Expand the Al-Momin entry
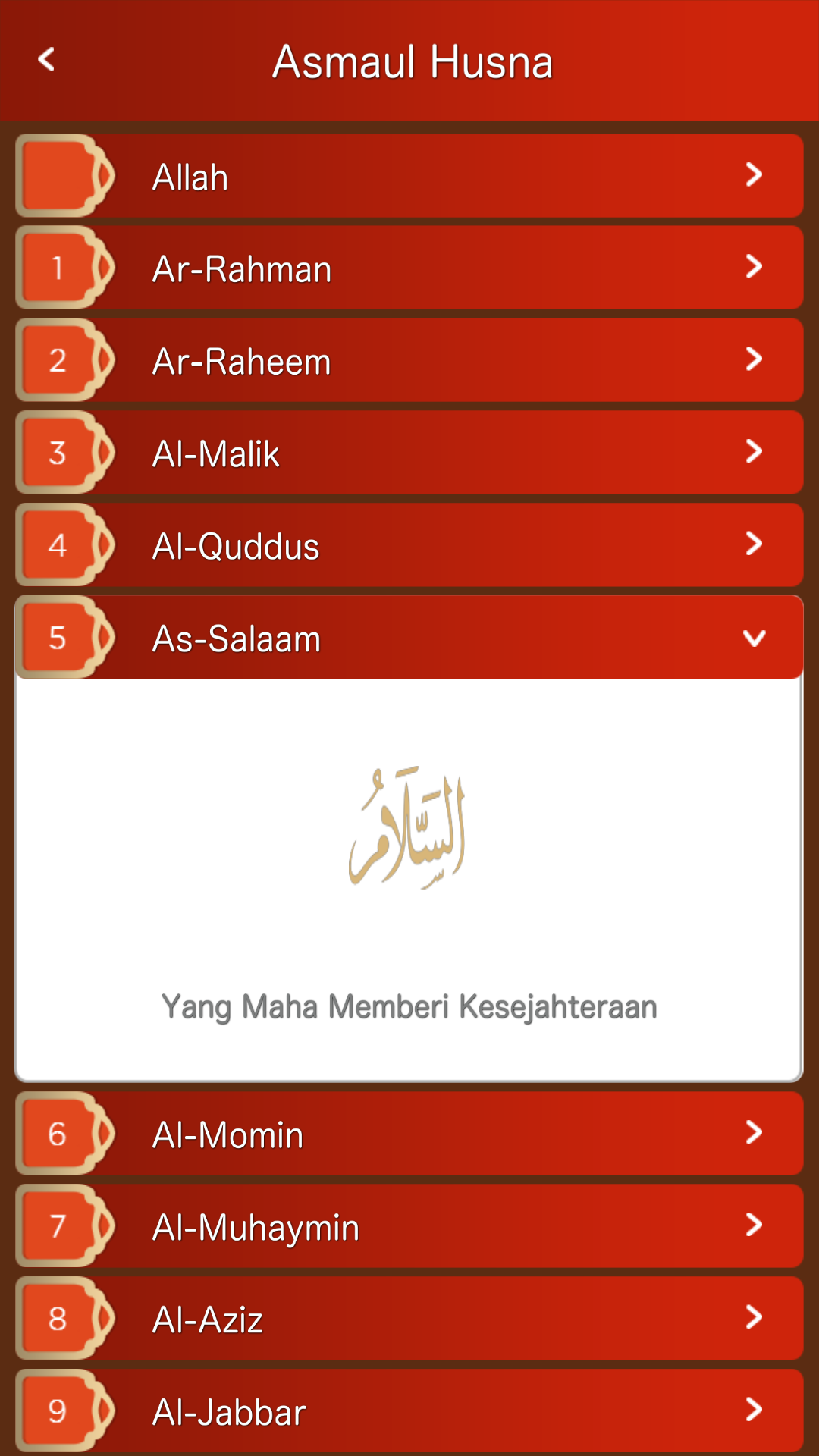The width and height of the screenshot is (819, 1456). (409, 1134)
